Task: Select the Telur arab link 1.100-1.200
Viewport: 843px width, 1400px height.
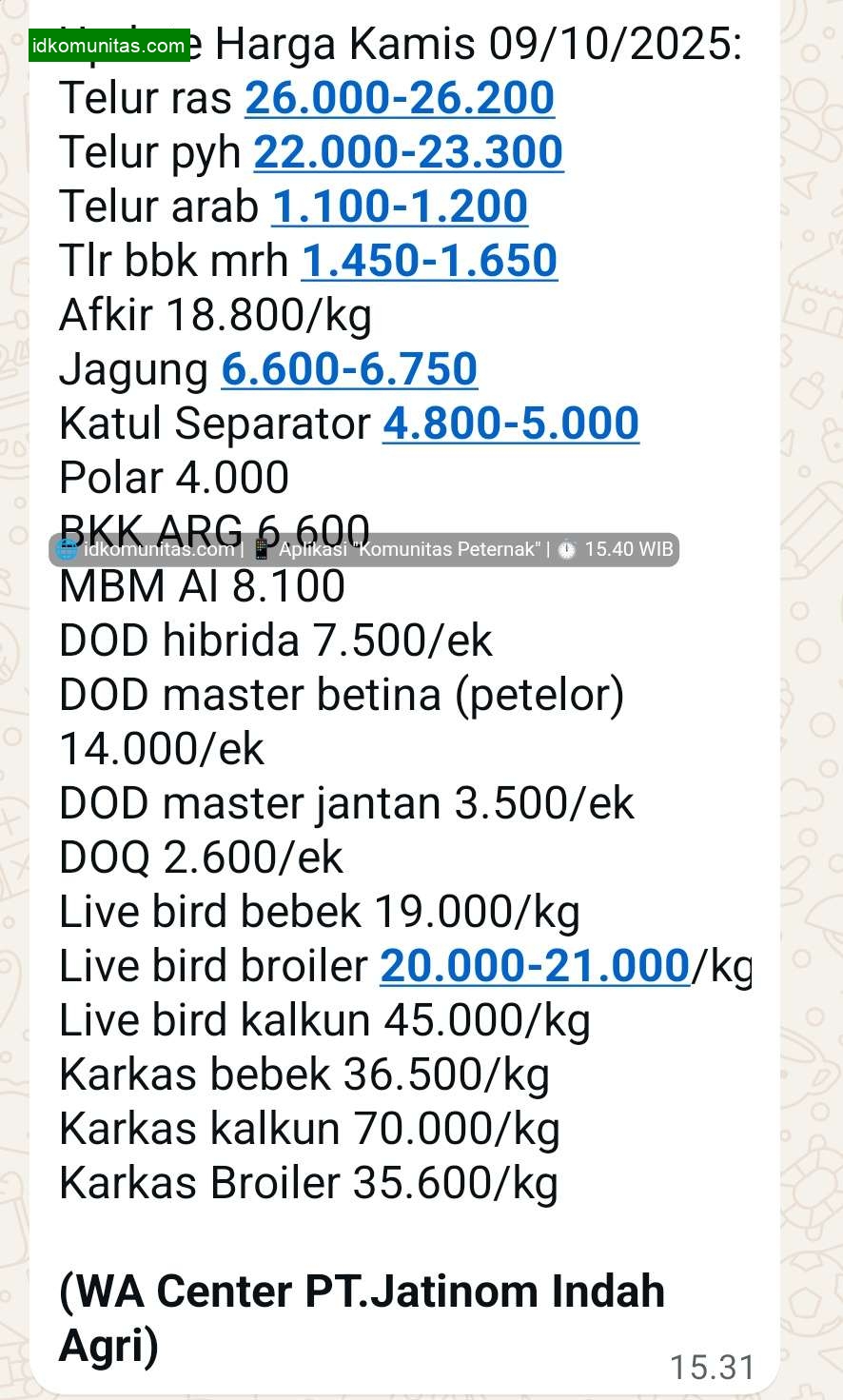Action: point(400,207)
